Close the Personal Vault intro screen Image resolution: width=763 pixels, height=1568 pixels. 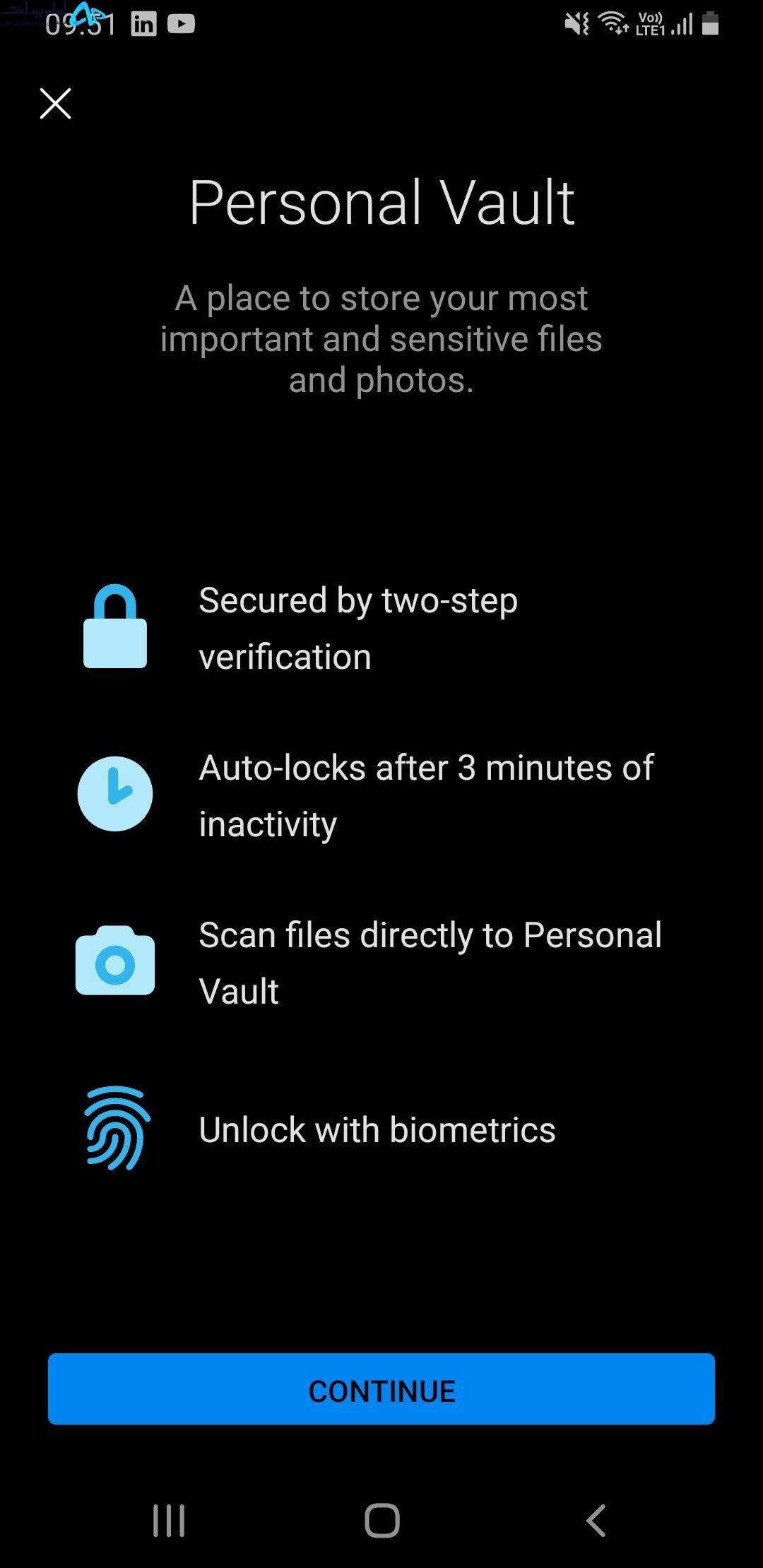pos(55,104)
